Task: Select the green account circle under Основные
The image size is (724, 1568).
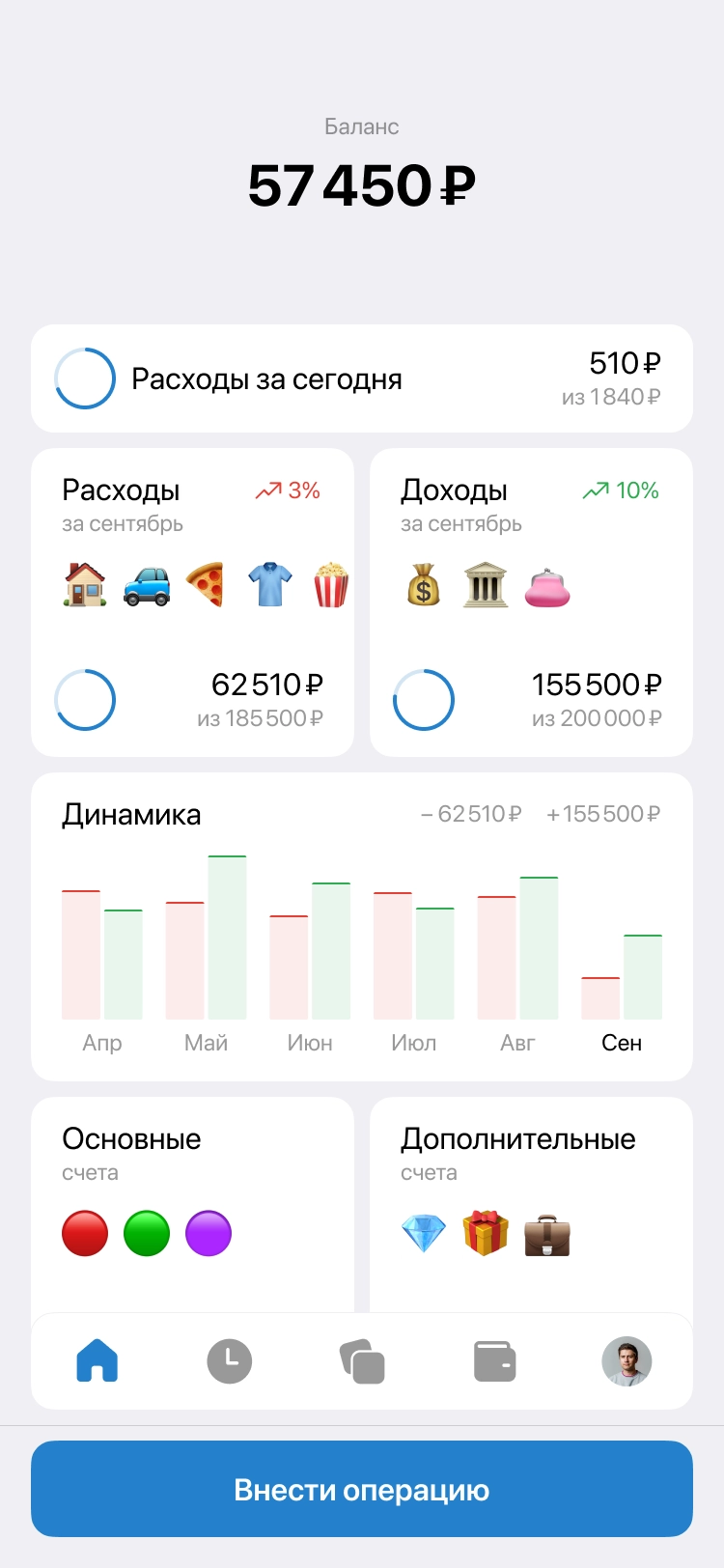Action: 147,1233
